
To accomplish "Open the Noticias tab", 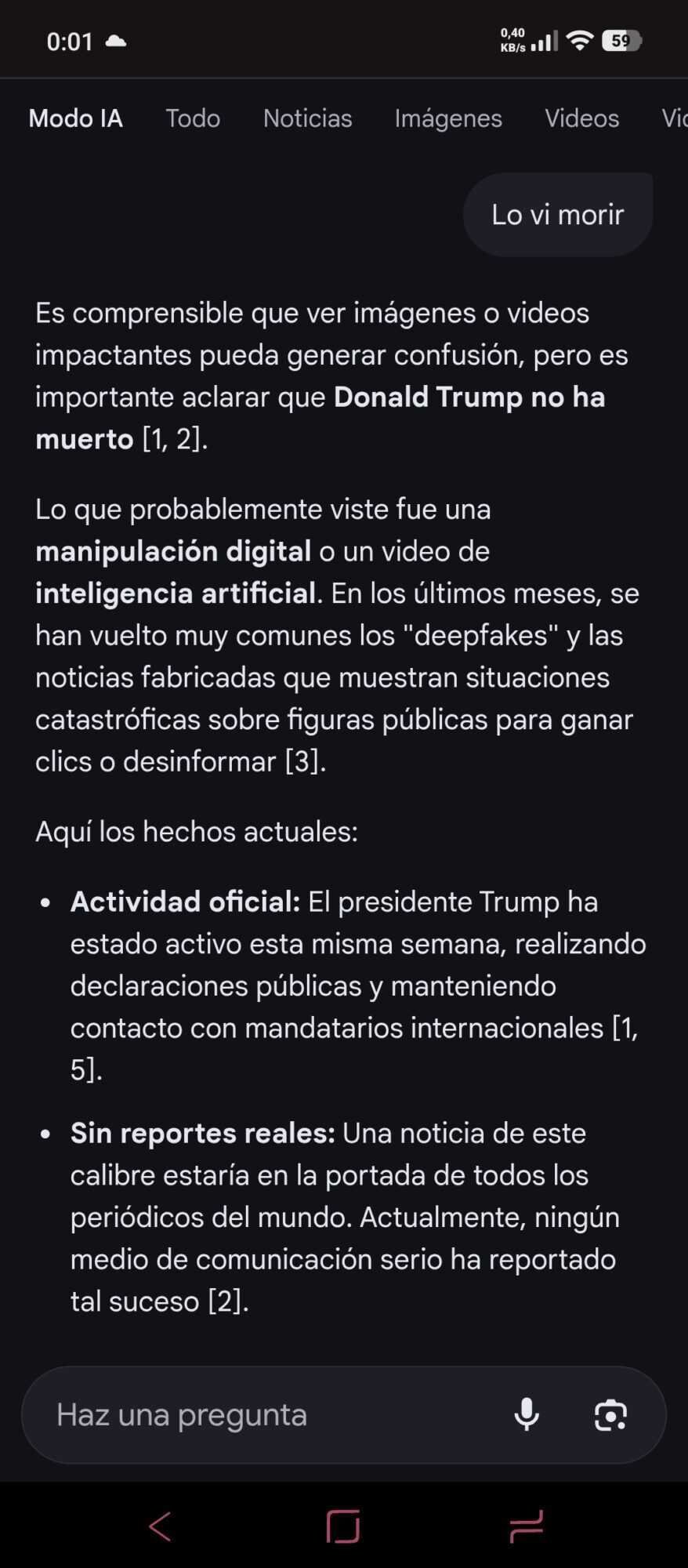I will [x=307, y=118].
